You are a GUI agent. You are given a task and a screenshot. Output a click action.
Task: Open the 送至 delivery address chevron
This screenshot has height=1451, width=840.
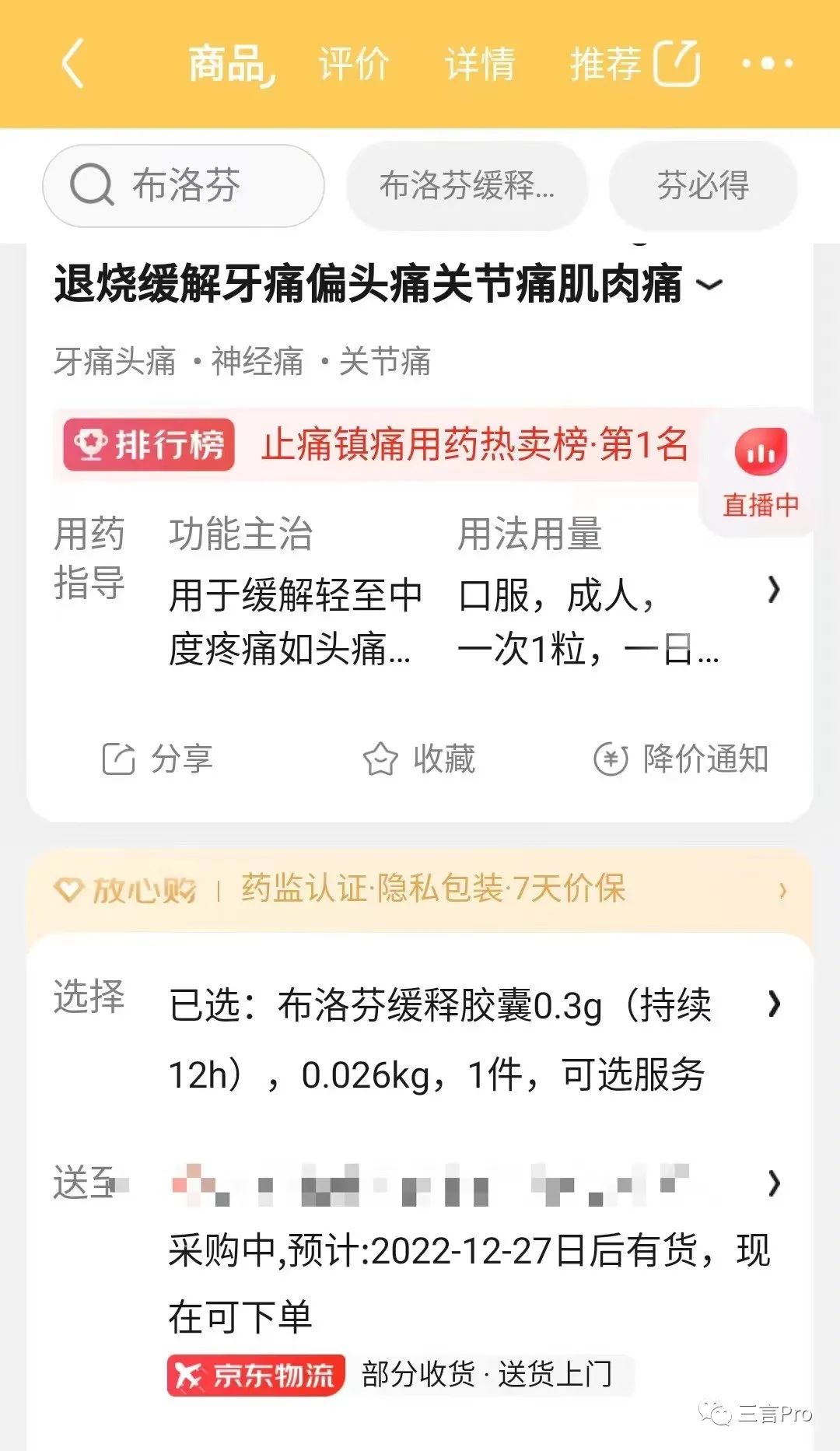[773, 1185]
